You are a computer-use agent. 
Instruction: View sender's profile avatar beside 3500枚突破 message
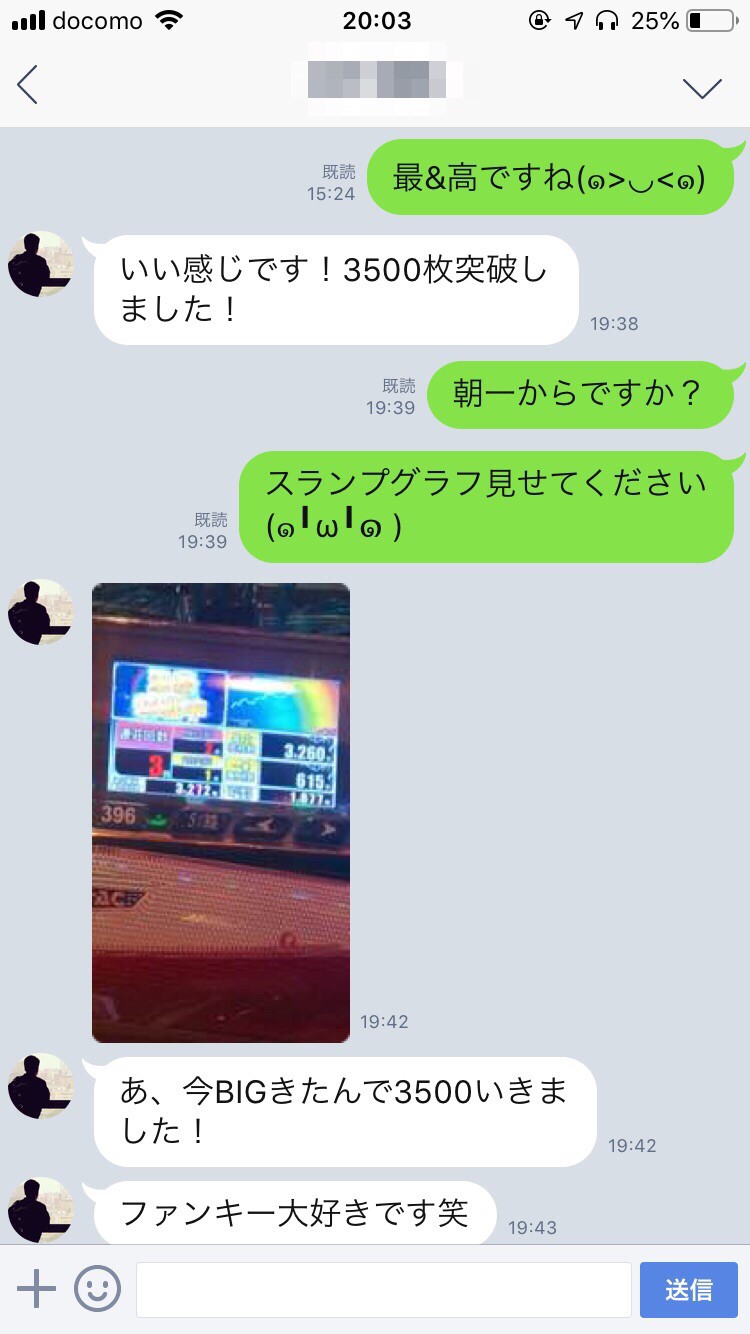[41, 264]
